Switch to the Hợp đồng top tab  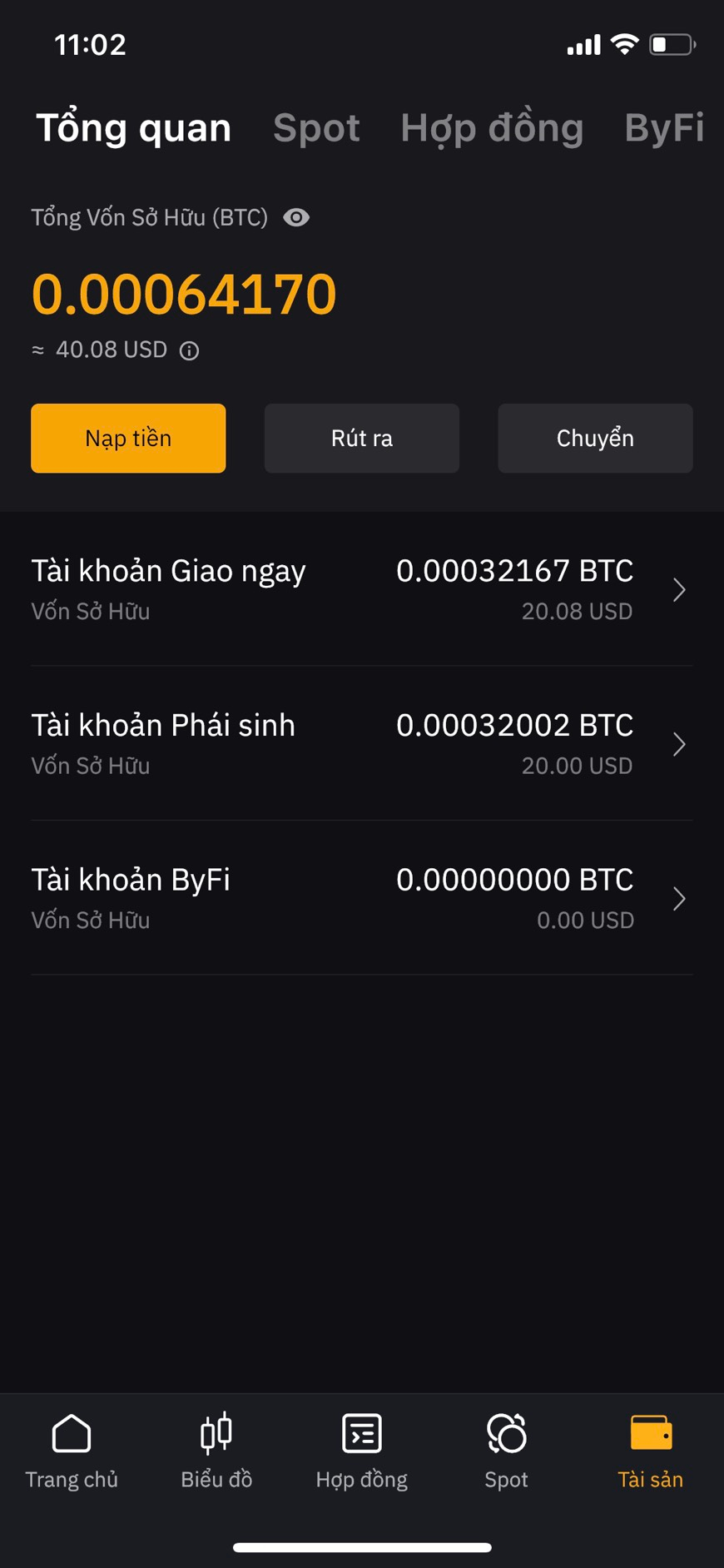pyautogui.click(x=492, y=128)
